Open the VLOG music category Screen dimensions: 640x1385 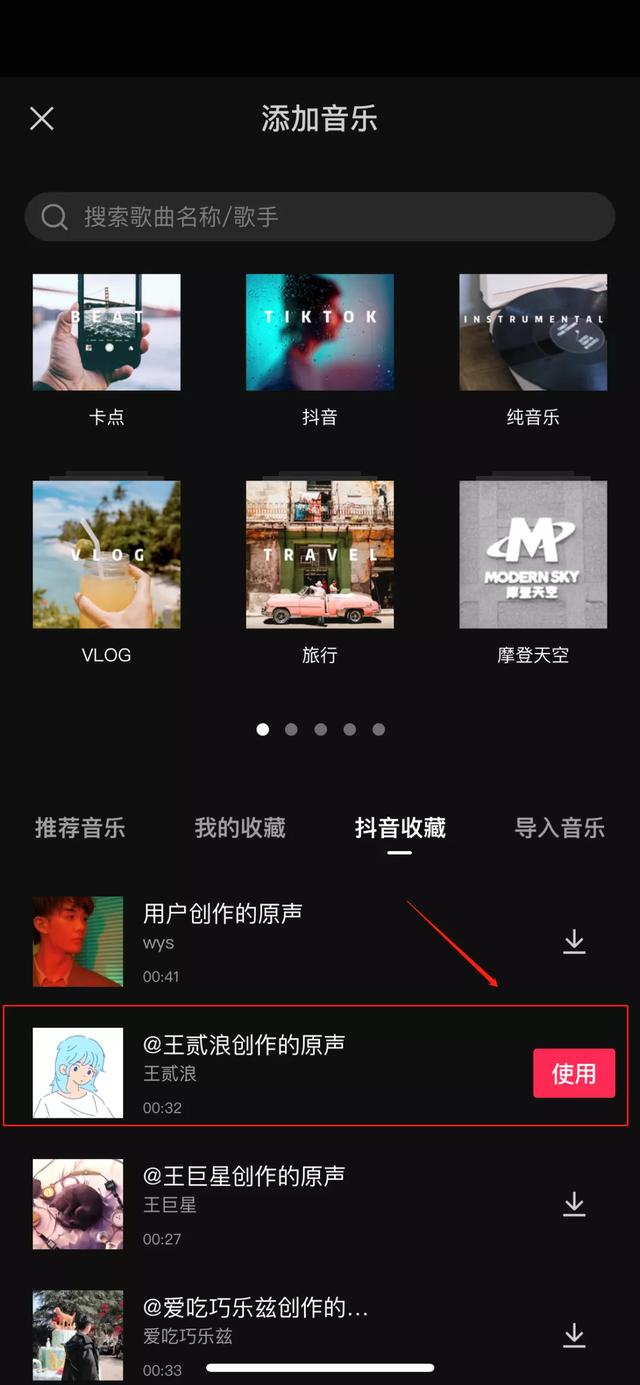coord(106,573)
